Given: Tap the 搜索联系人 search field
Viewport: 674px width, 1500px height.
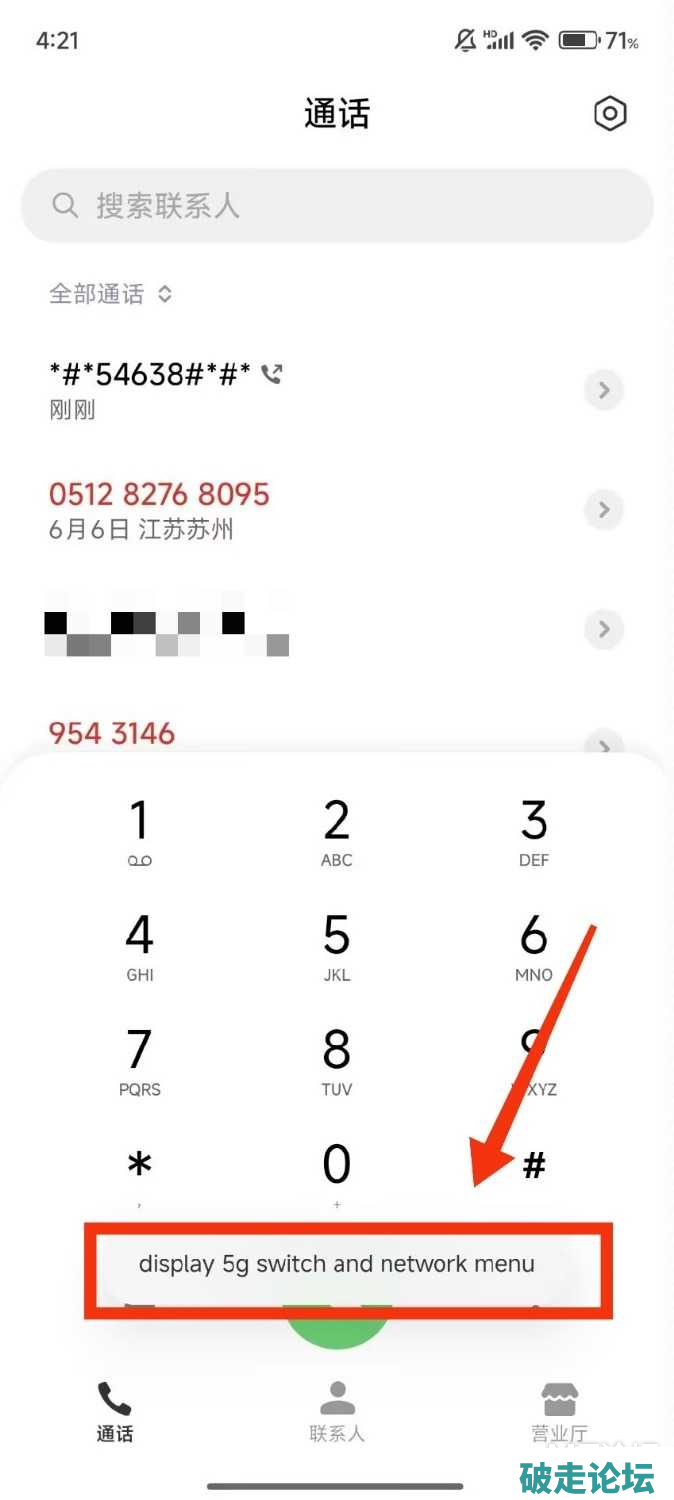Looking at the screenshot, I should tap(337, 206).
